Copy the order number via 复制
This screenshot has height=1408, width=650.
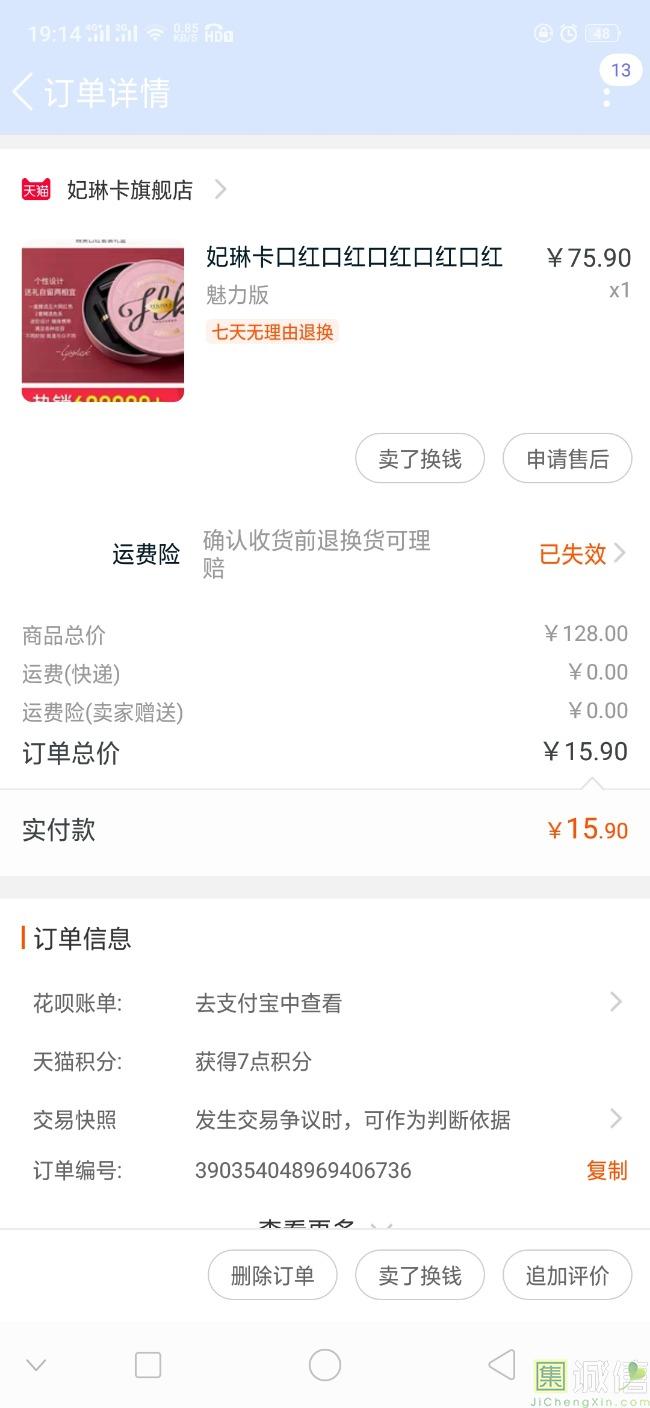pos(606,1171)
